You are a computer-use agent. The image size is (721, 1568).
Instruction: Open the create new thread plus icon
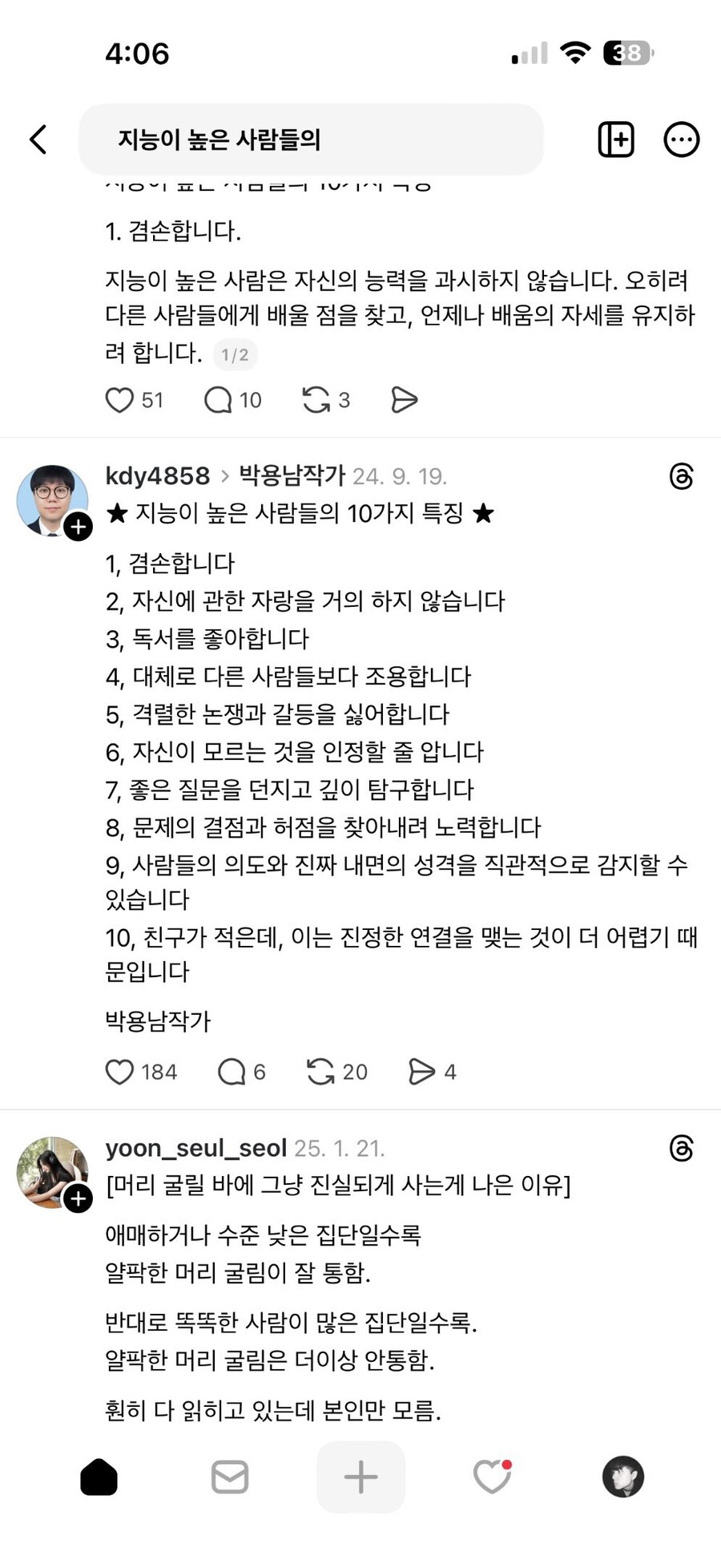point(360,1477)
